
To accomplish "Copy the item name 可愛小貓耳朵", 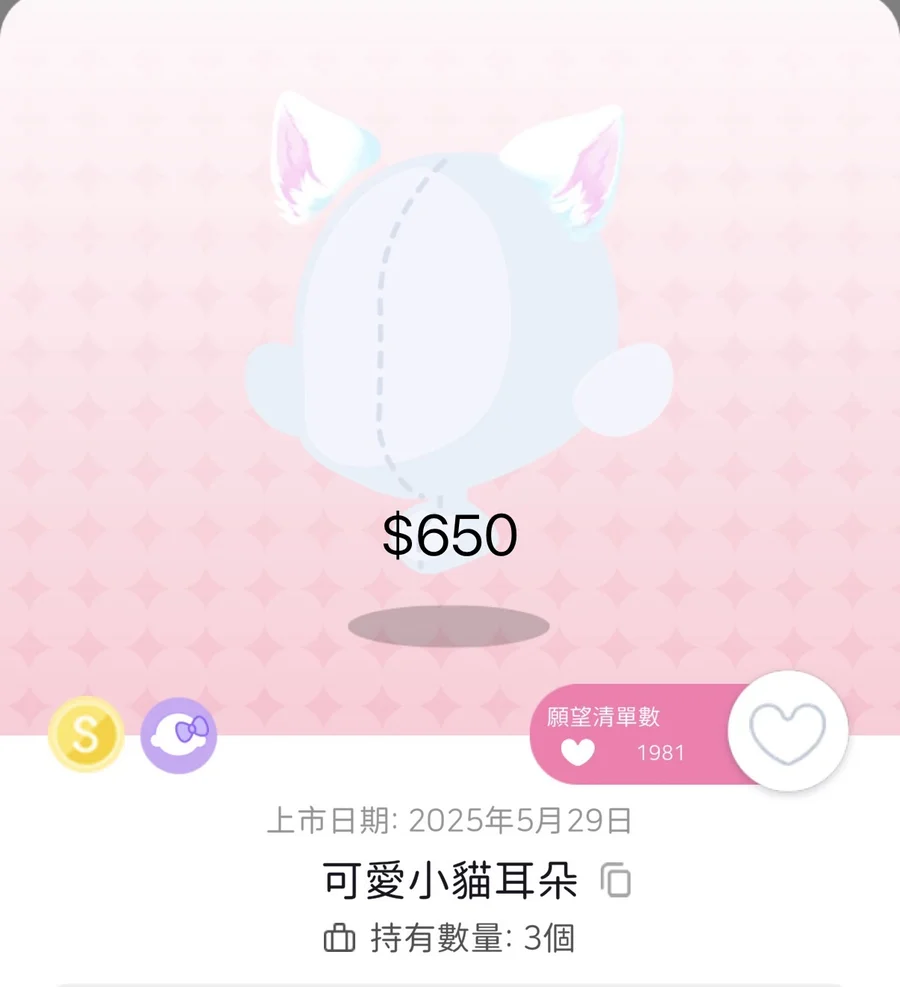I will (x=616, y=881).
